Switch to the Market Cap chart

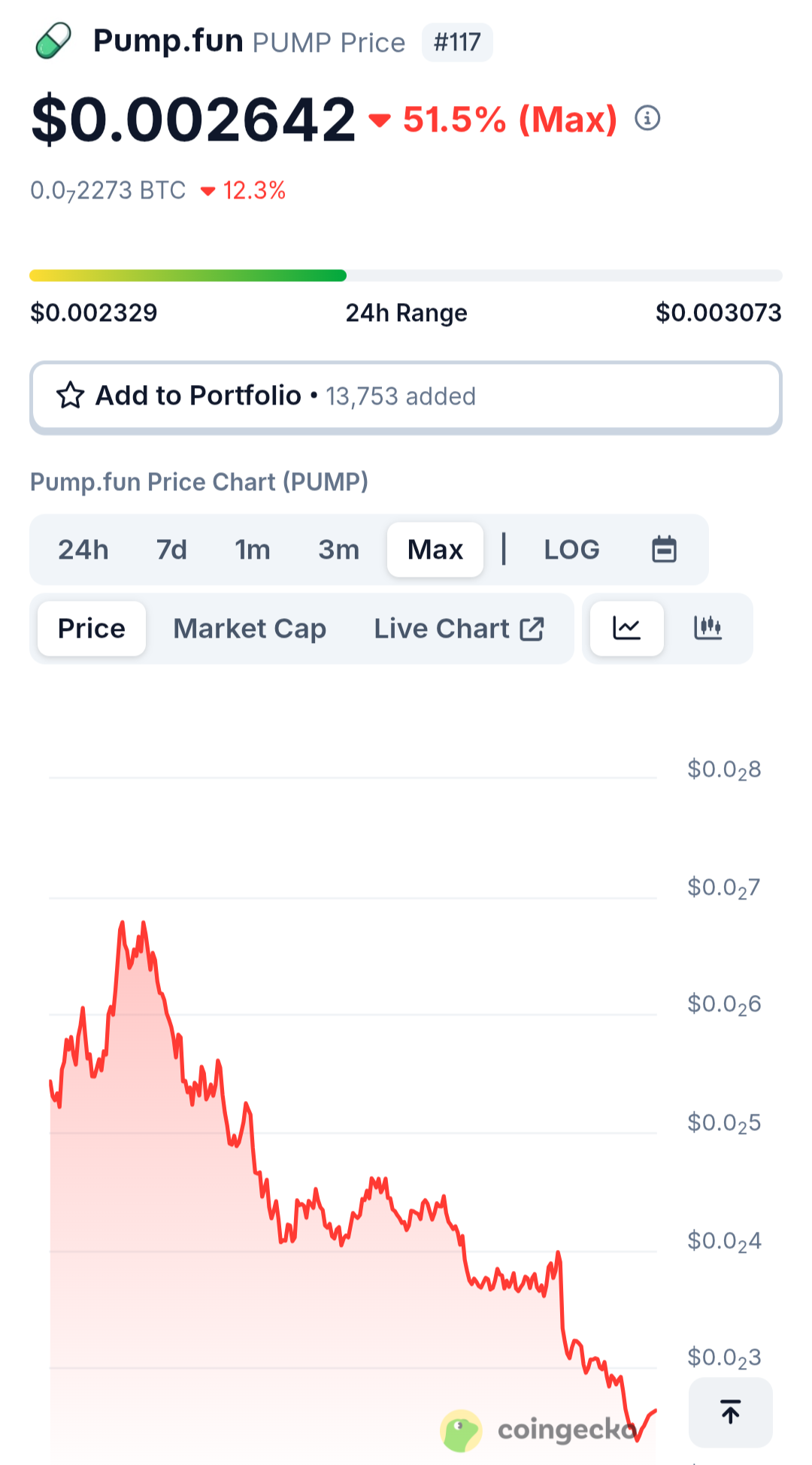[x=250, y=629]
